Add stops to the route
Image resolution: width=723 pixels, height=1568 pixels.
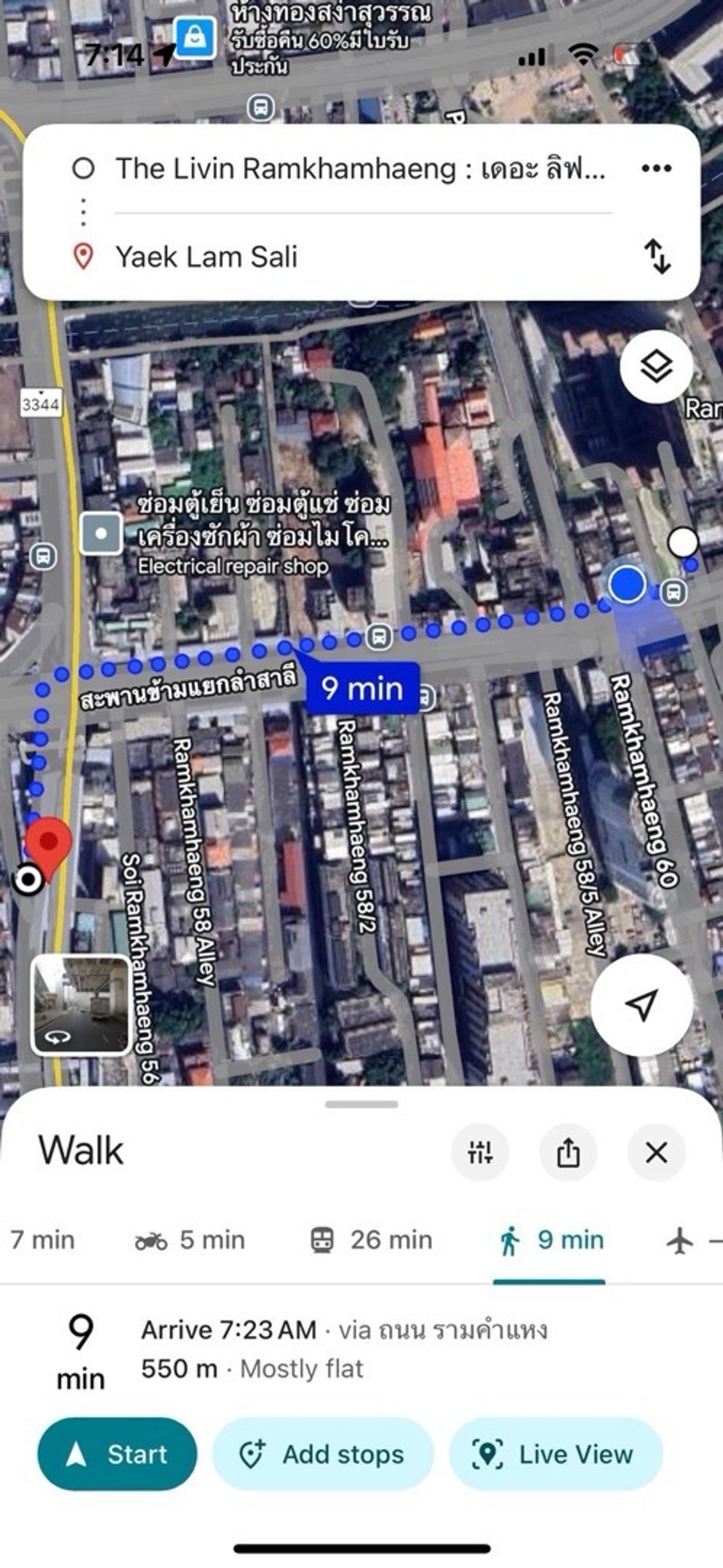pyautogui.click(x=322, y=1454)
